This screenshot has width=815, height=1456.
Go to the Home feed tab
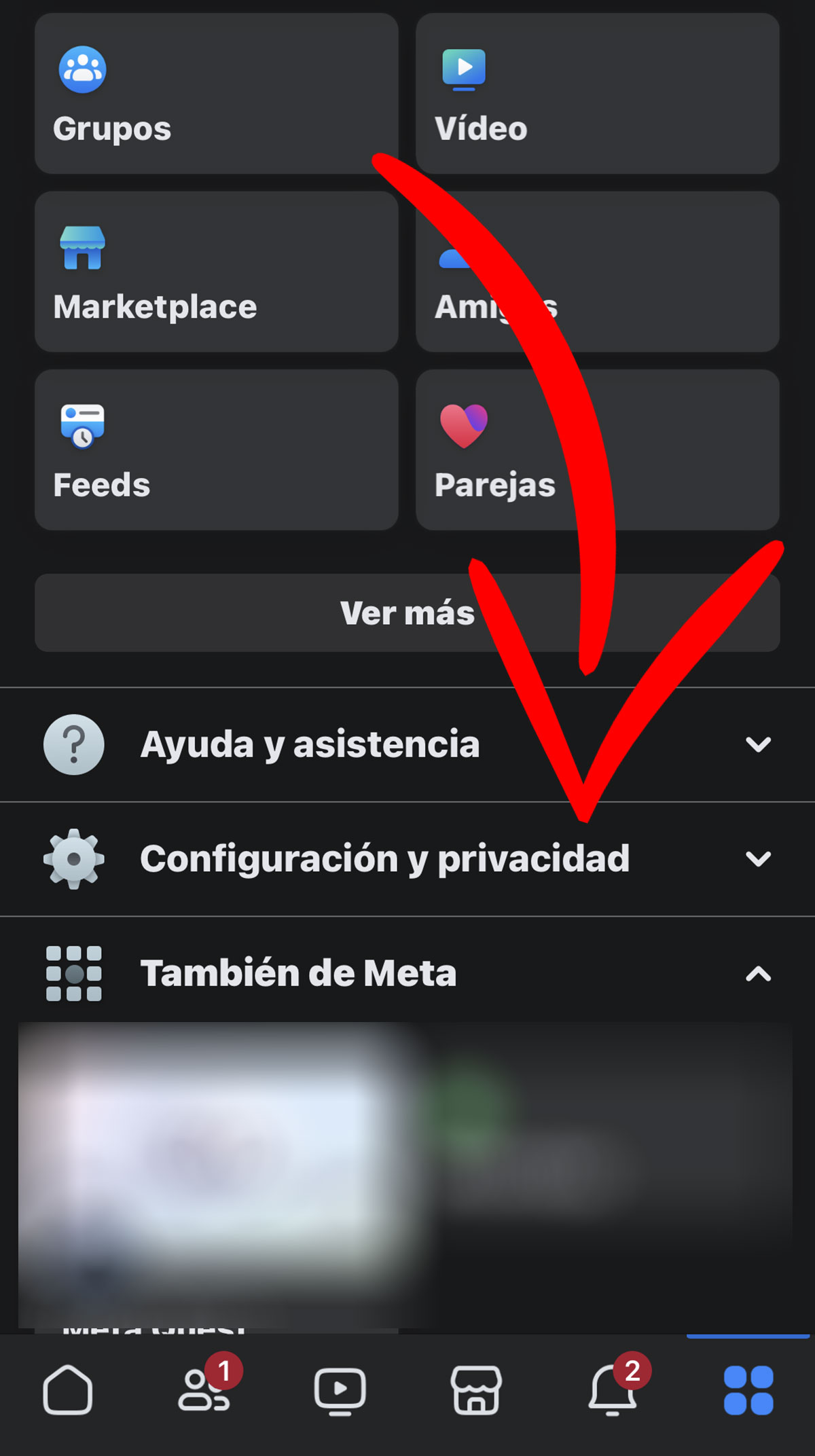(68, 1391)
